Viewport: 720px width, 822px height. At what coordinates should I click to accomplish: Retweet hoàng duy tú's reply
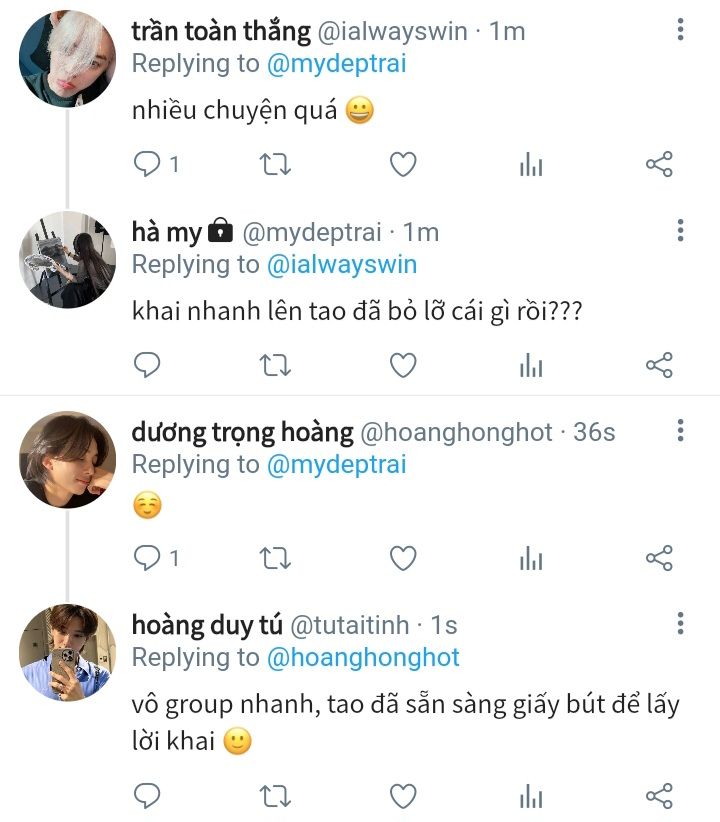coord(275,796)
